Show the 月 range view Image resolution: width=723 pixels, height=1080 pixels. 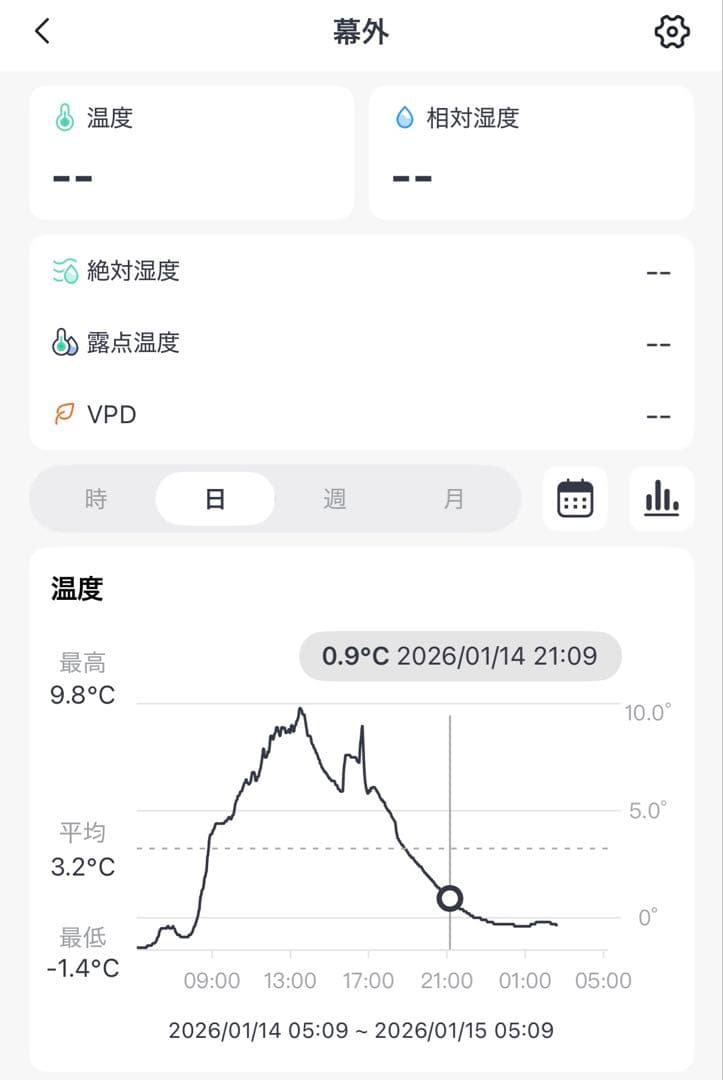pyautogui.click(x=454, y=499)
